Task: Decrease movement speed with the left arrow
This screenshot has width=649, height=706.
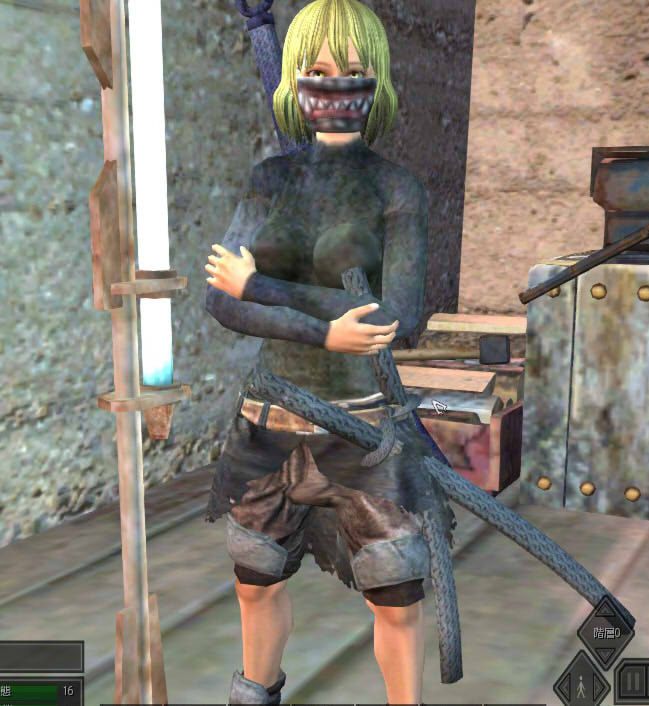Action: click(565, 686)
